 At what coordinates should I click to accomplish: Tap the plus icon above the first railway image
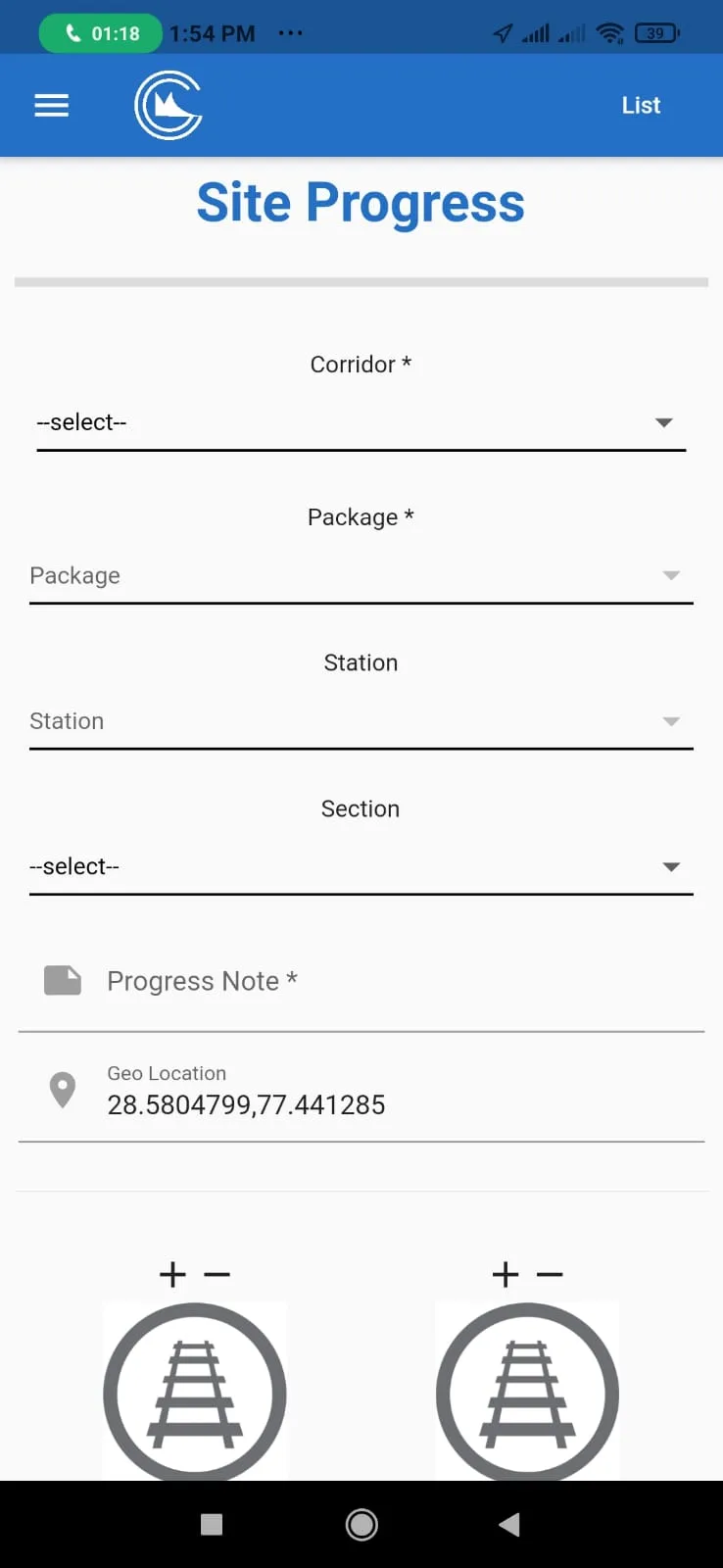(x=172, y=1274)
